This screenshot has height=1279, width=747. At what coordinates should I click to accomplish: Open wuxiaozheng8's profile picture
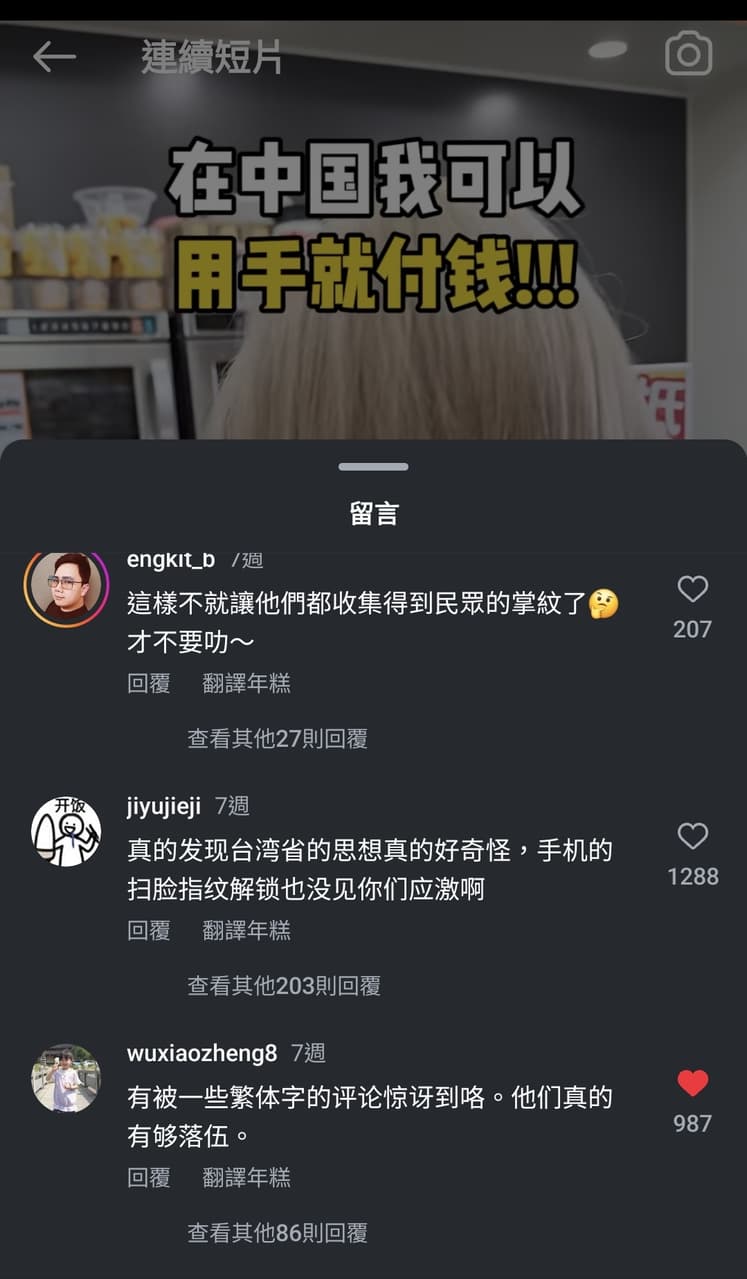66,1078
